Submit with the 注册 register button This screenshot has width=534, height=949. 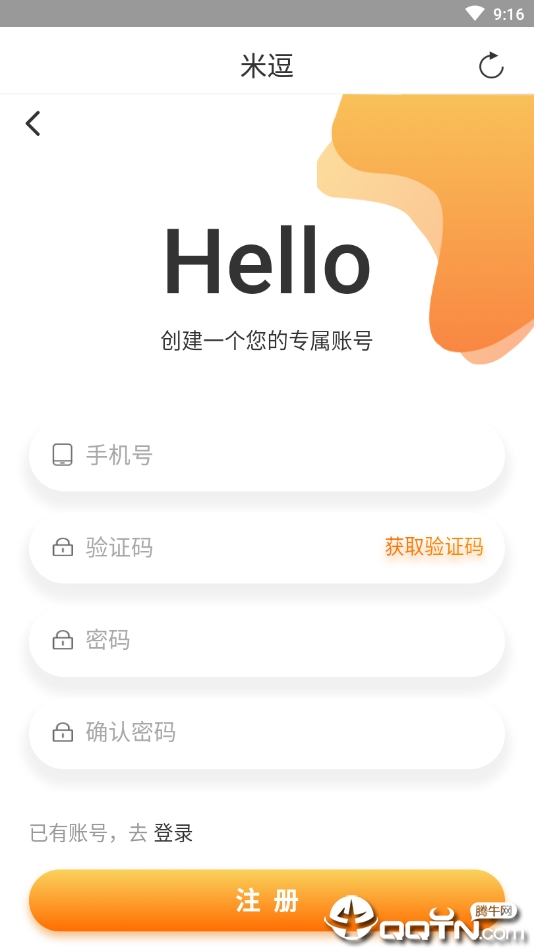pos(267,901)
